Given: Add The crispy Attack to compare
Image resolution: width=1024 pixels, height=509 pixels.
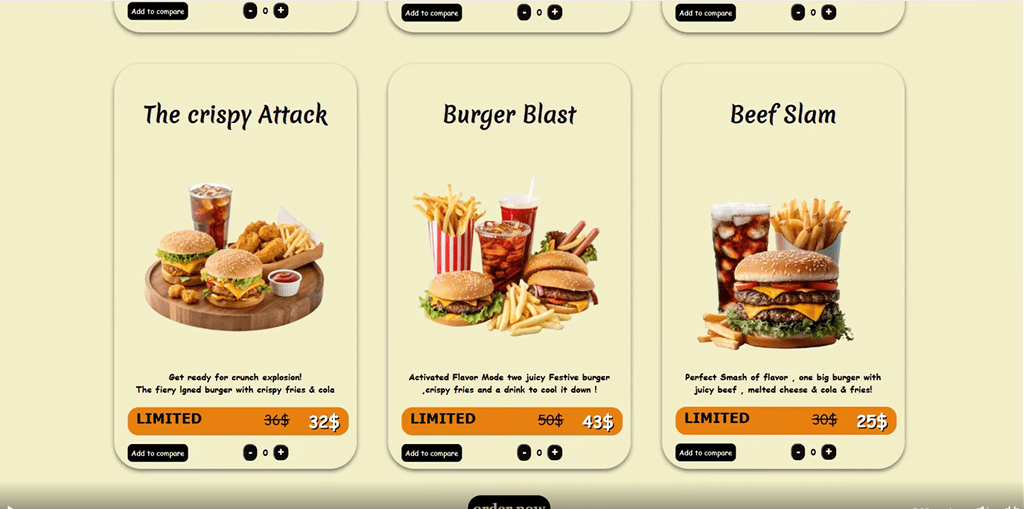Looking at the screenshot, I should 157,453.
